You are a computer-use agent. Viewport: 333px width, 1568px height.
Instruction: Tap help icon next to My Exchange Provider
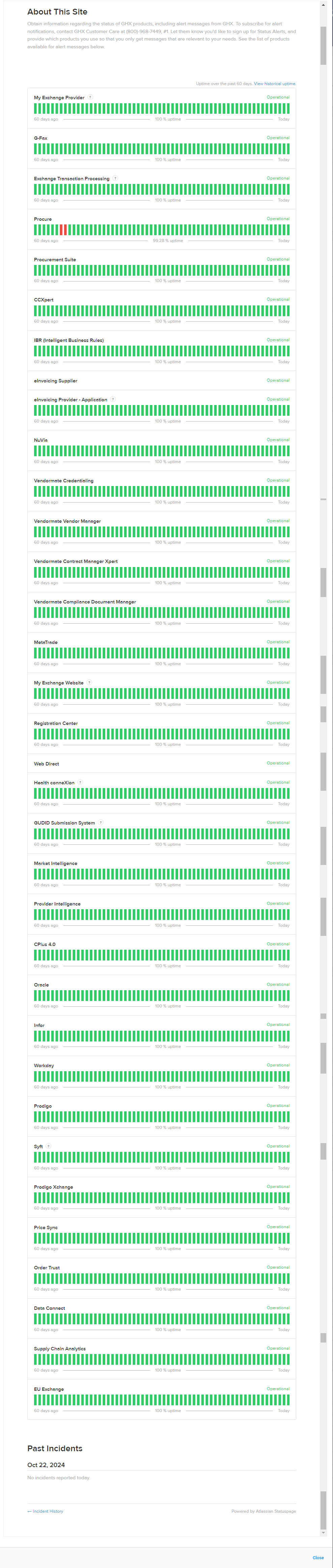click(90, 98)
